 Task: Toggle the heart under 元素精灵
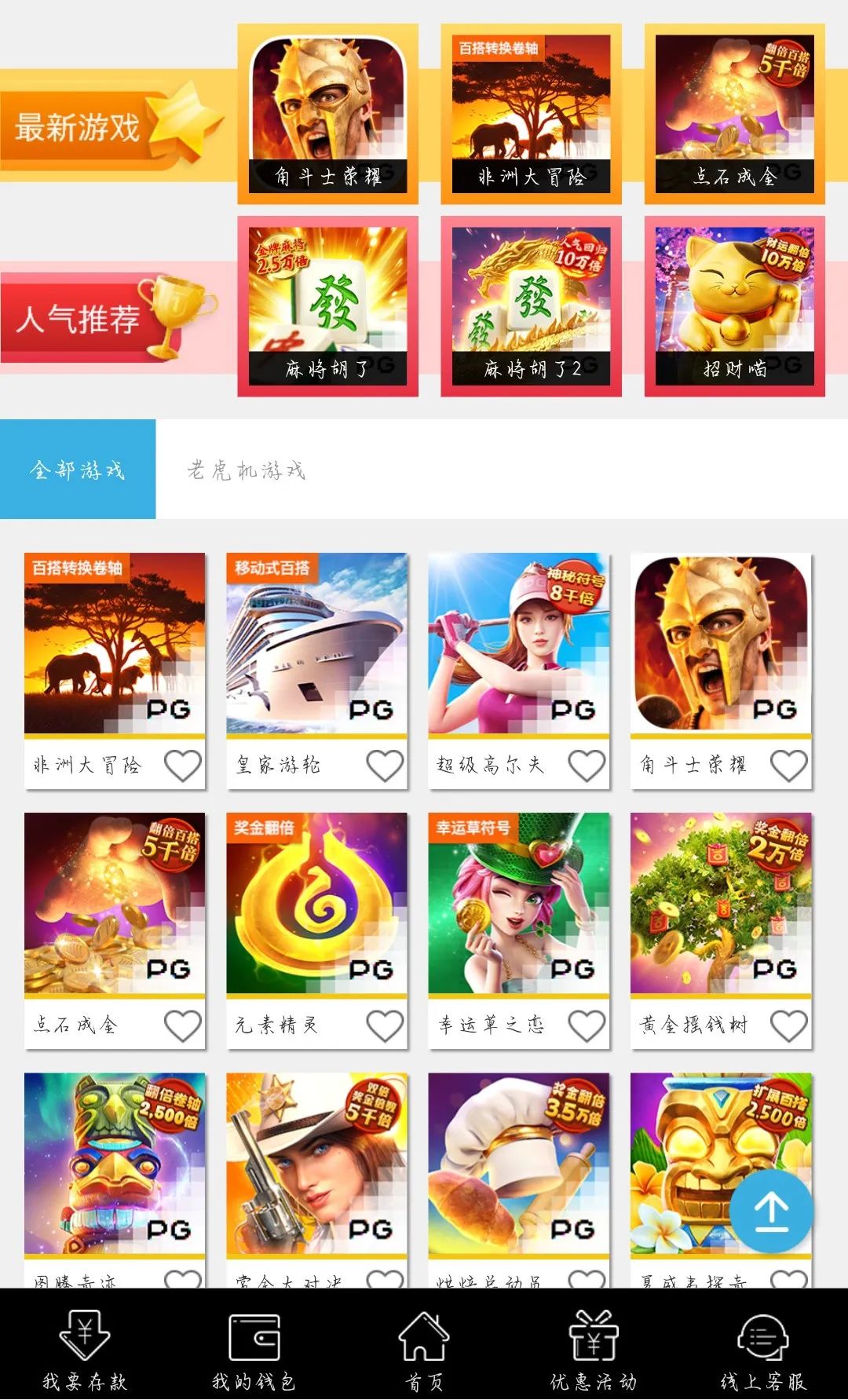tap(383, 1023)
